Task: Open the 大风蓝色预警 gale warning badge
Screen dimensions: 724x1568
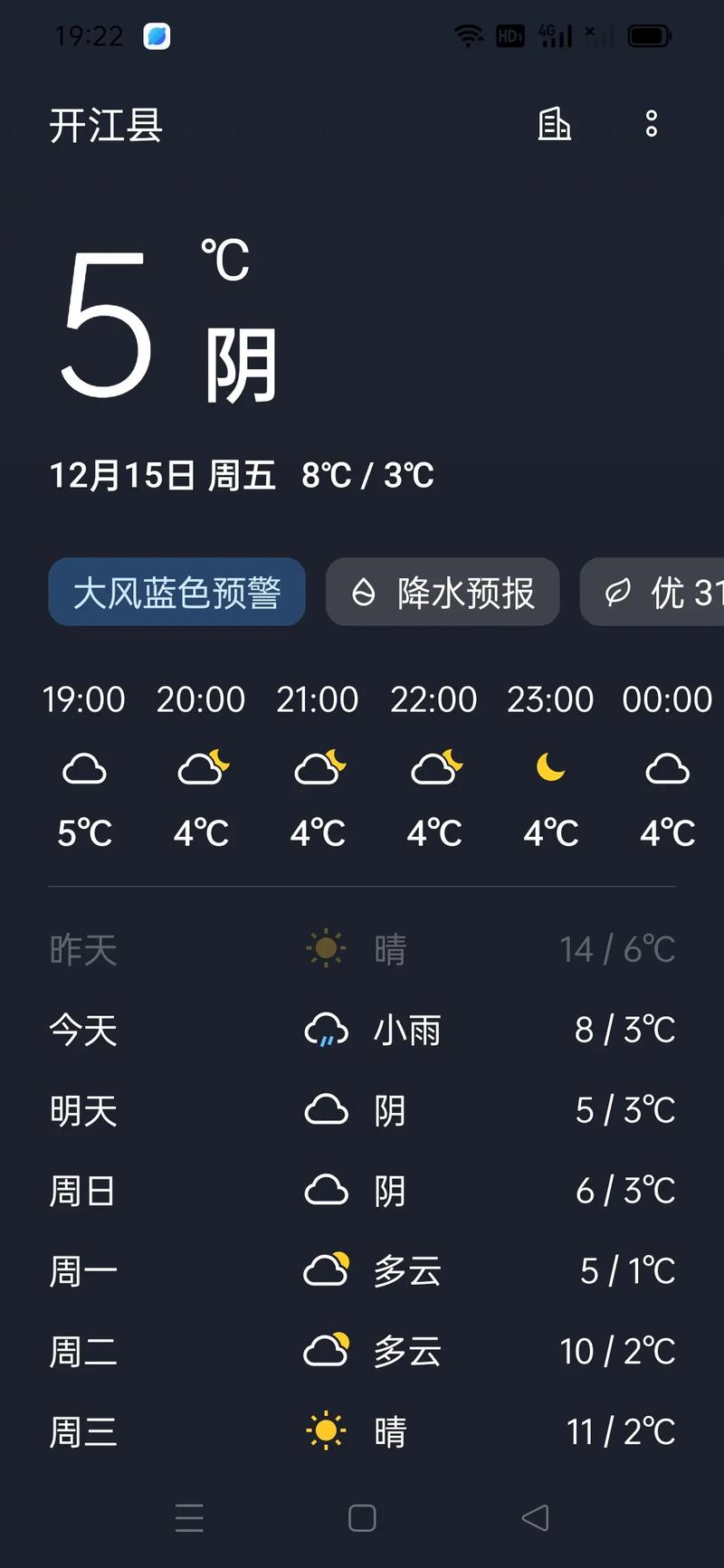Action: pyautogui.click(x=176, y=593)
